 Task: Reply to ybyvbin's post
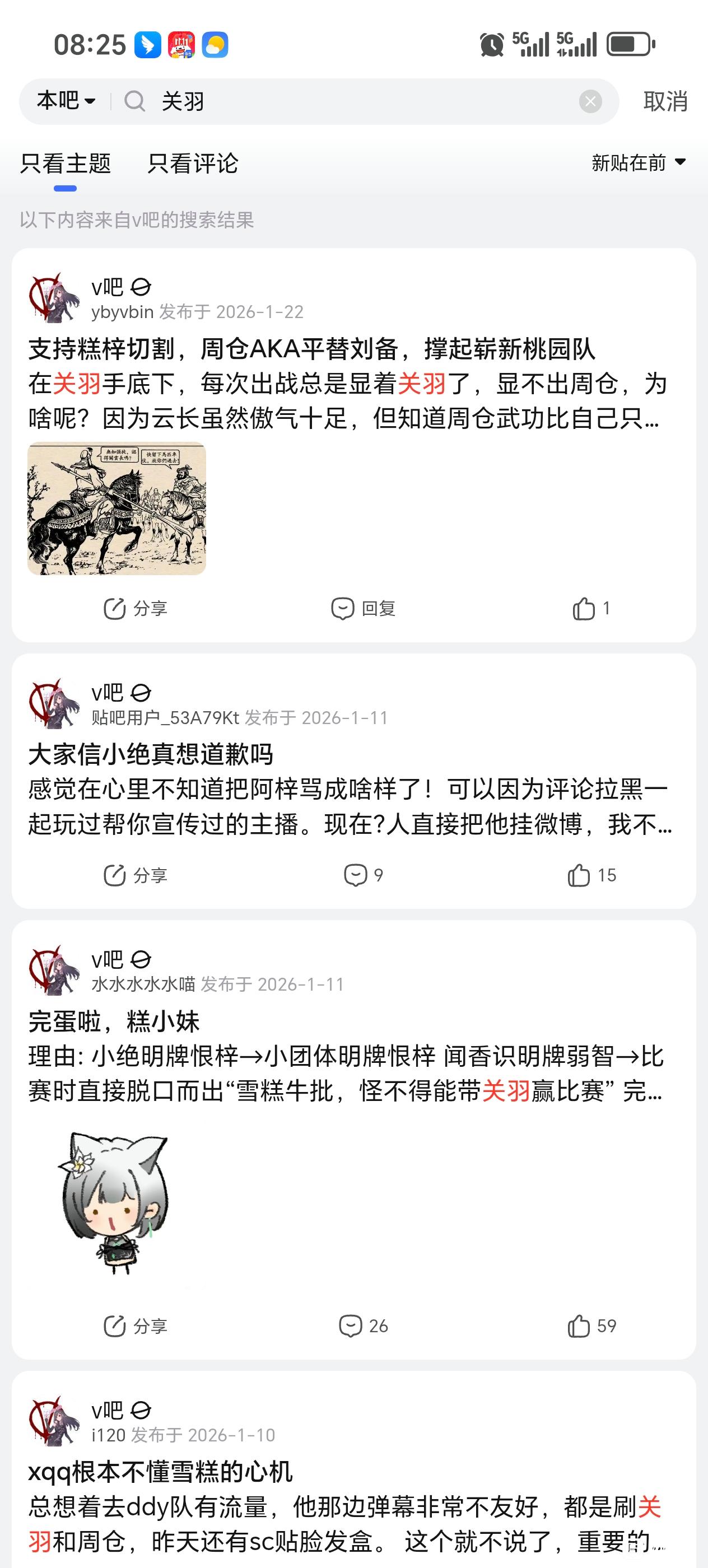click(x=364, y=608)
